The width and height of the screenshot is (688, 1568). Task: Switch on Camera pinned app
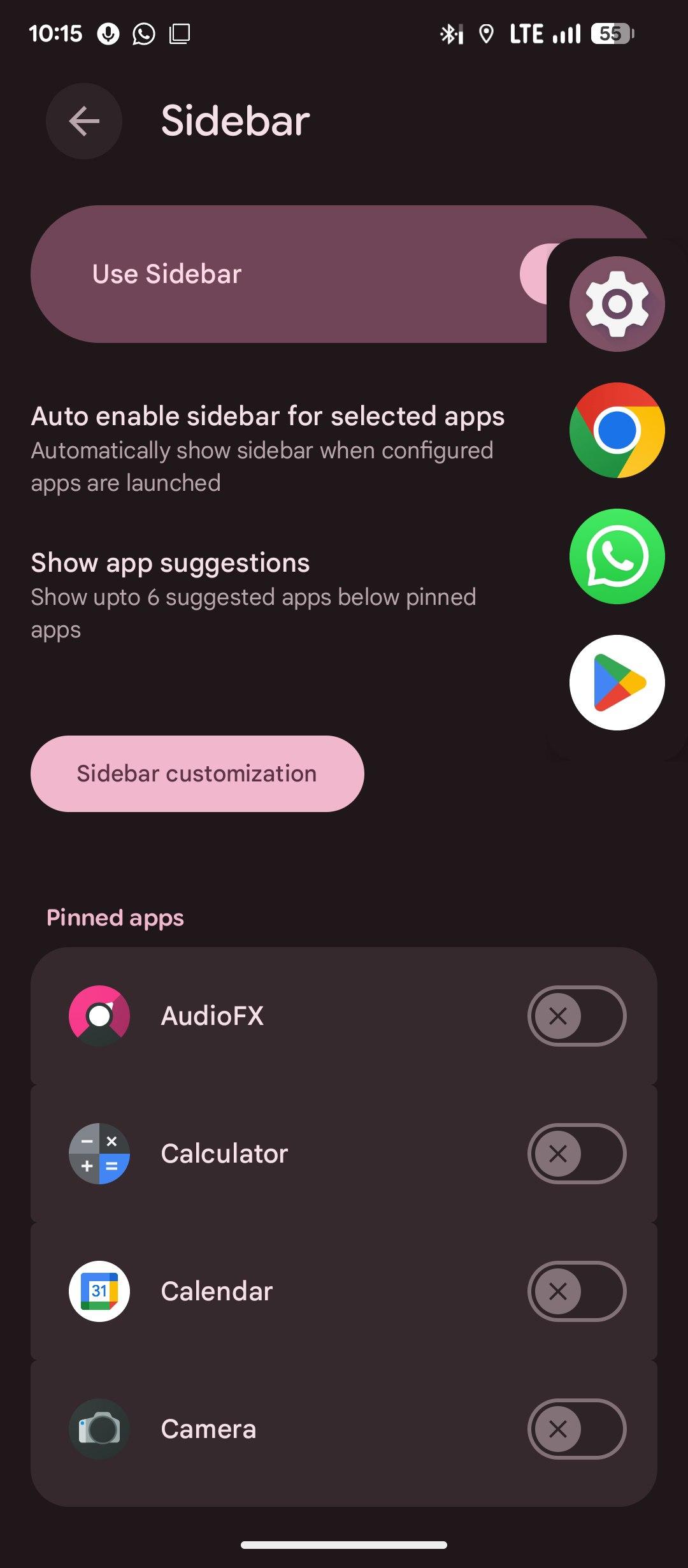click(577, 1429)
